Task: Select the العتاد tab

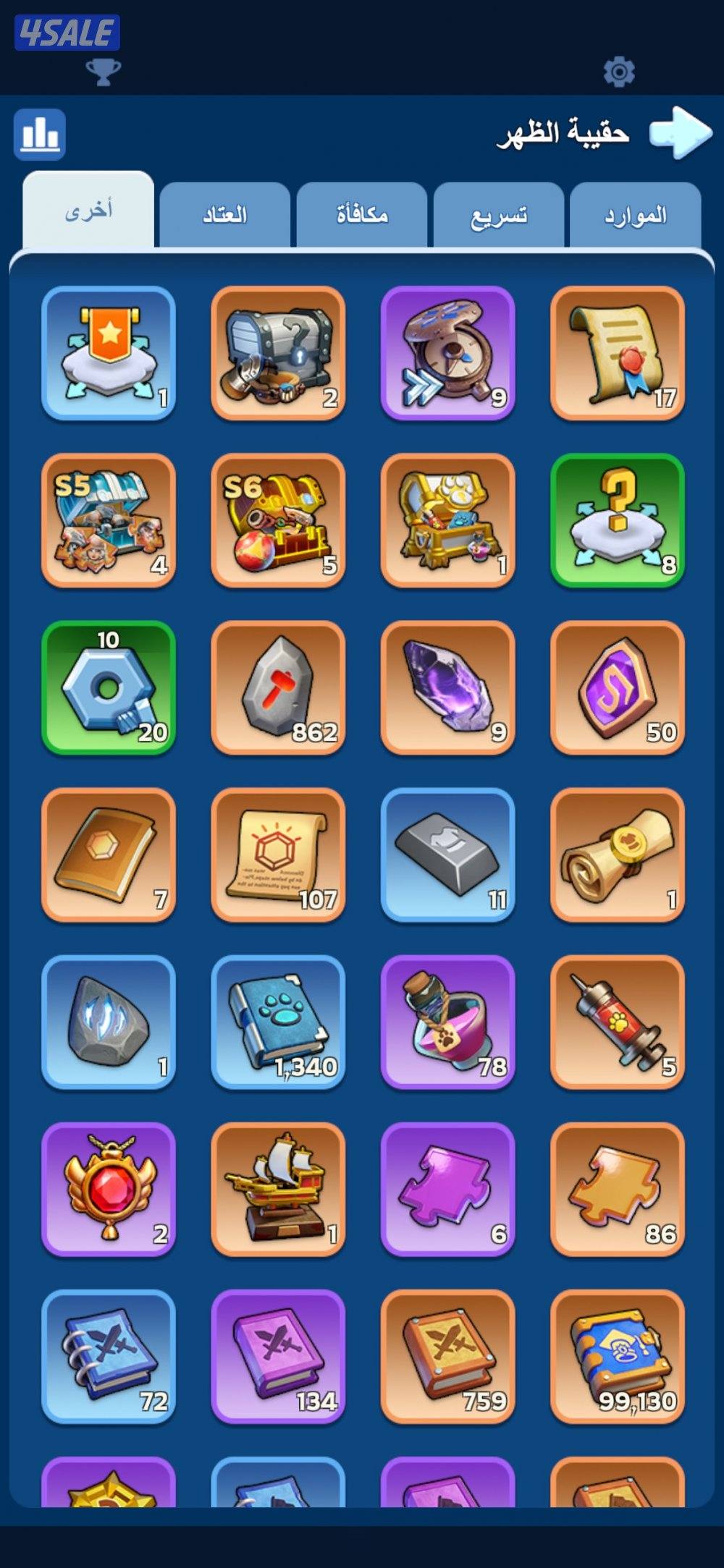Action: coord(225,216)
